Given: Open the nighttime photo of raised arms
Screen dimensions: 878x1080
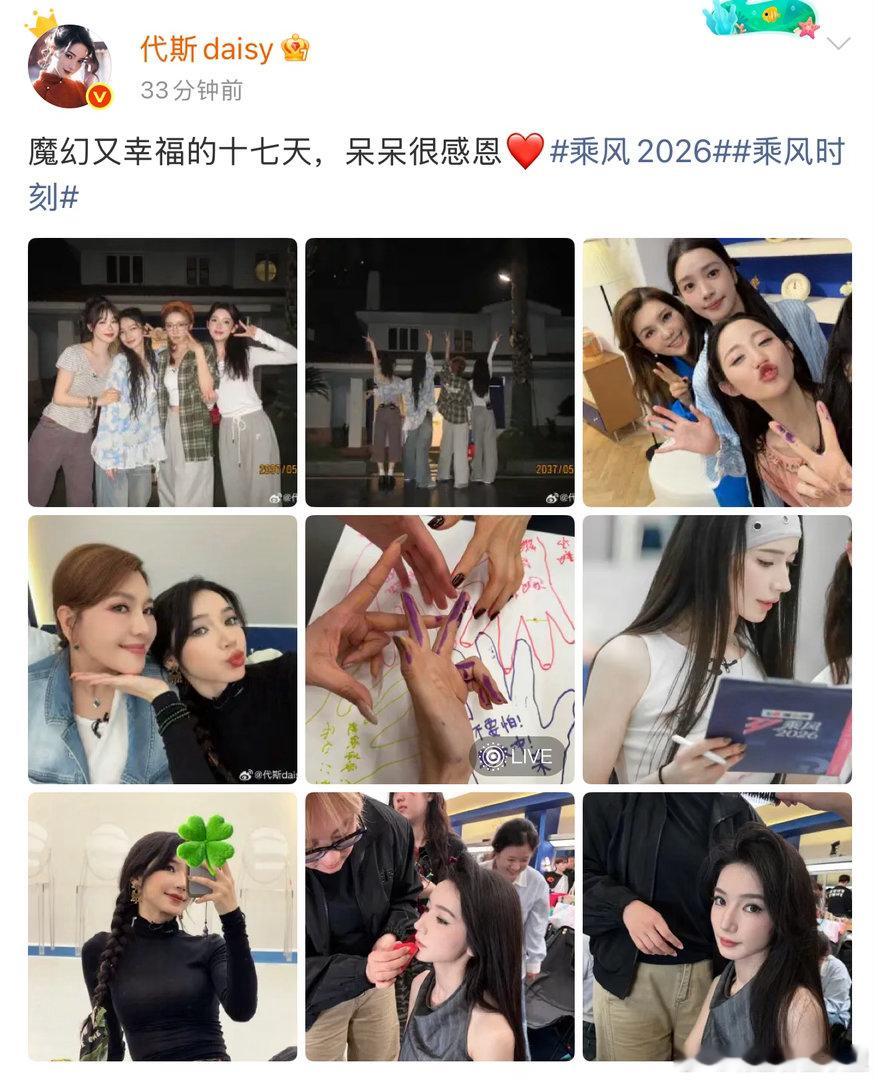Looking at the screenshot, I should point(438,370).
